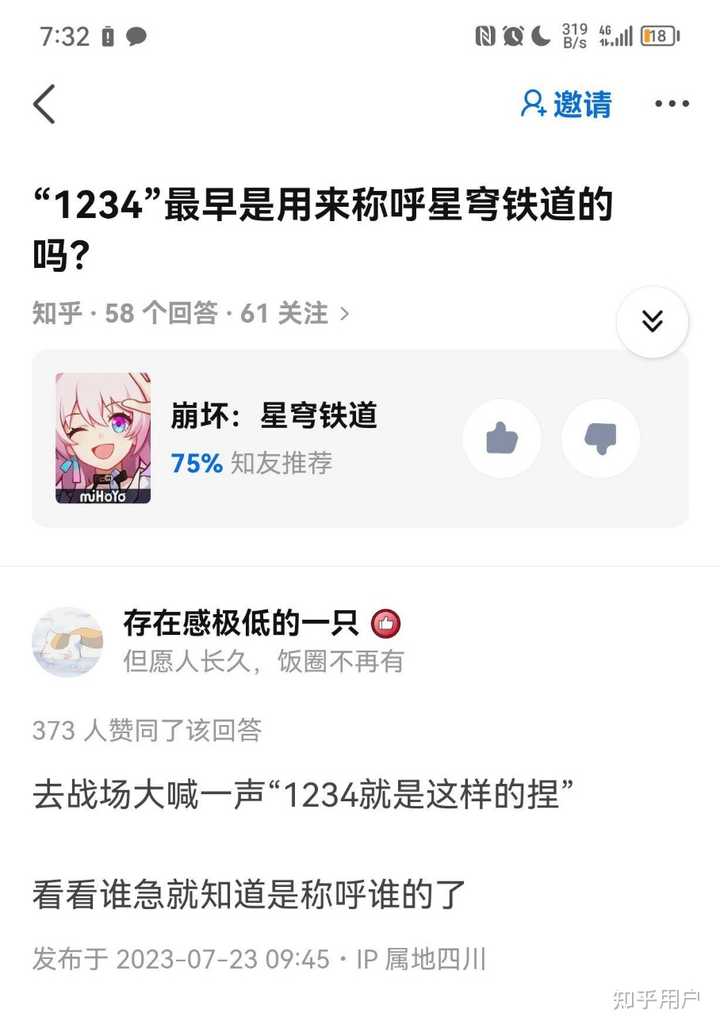This screenshot has width=720, height=1024.
Task: Open the 崩坏：星穹铁道 game cover image
Action: pyautogui.click(x=104, y=438)
